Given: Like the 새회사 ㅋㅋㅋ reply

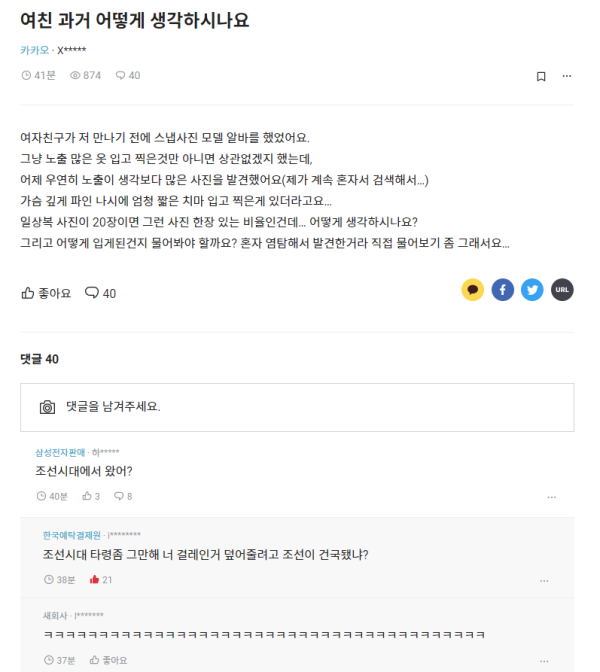Looking at the screenshot, I should (108, 660).
